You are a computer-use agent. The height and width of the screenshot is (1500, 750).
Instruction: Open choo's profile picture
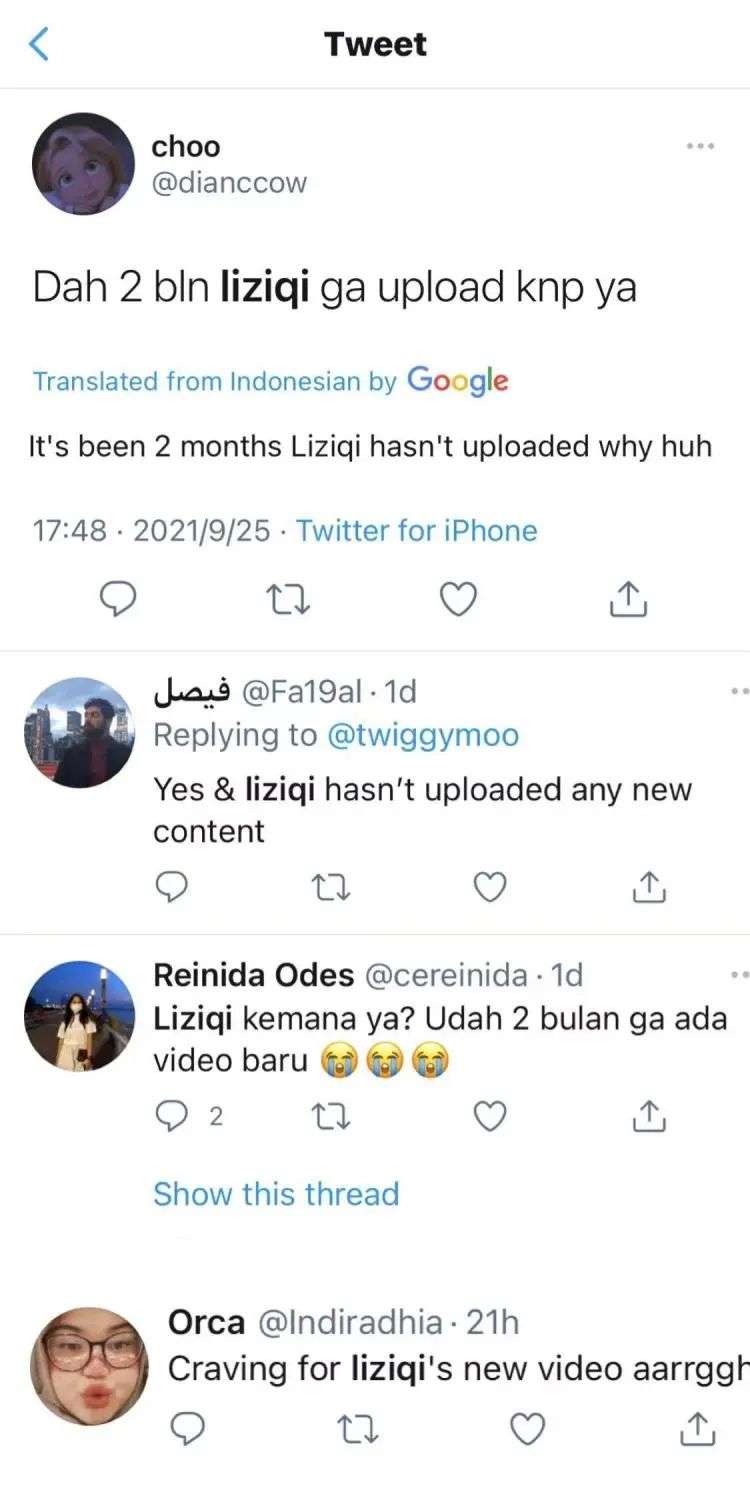tap(83, 164)
